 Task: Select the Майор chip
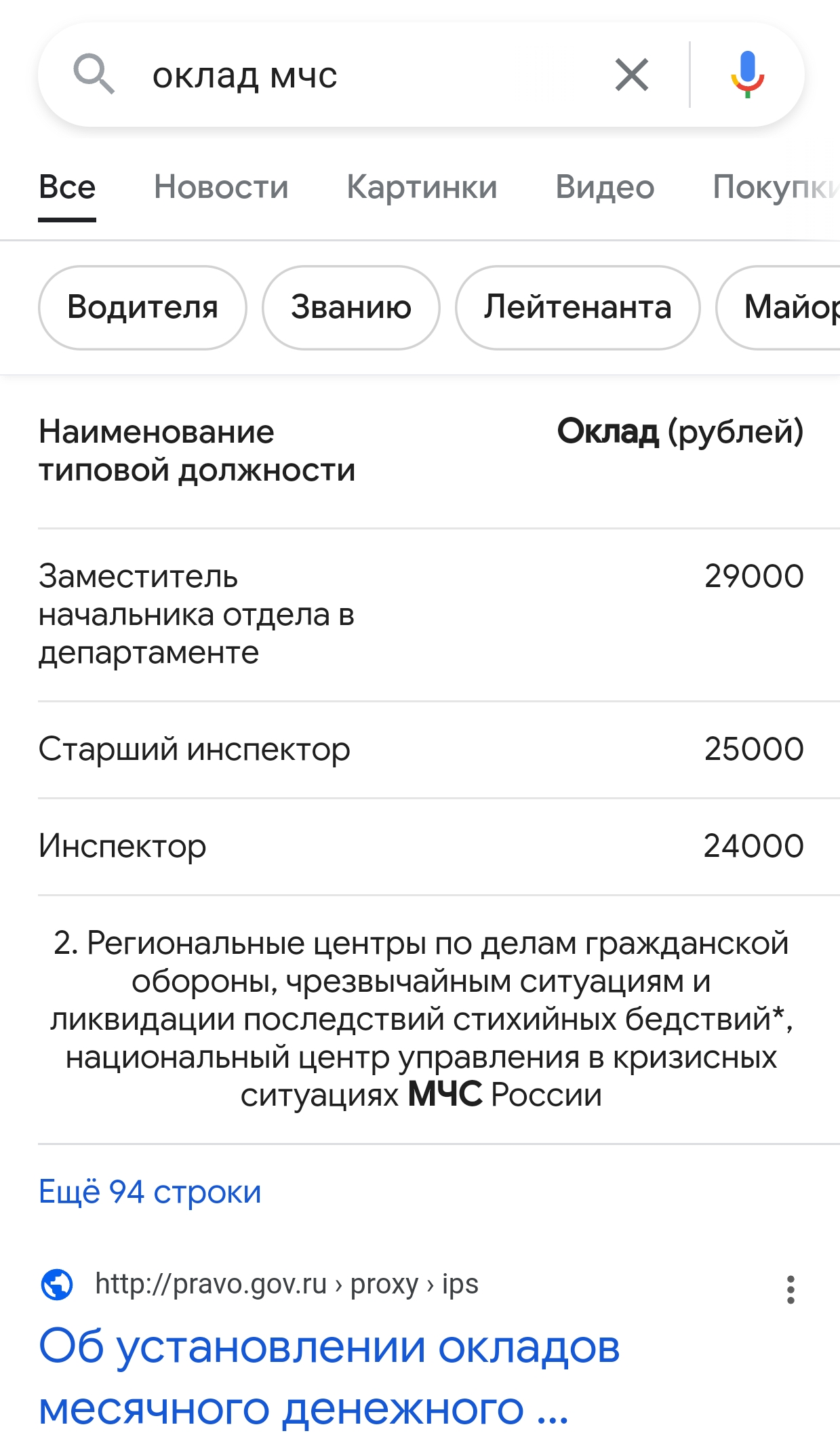778,308
